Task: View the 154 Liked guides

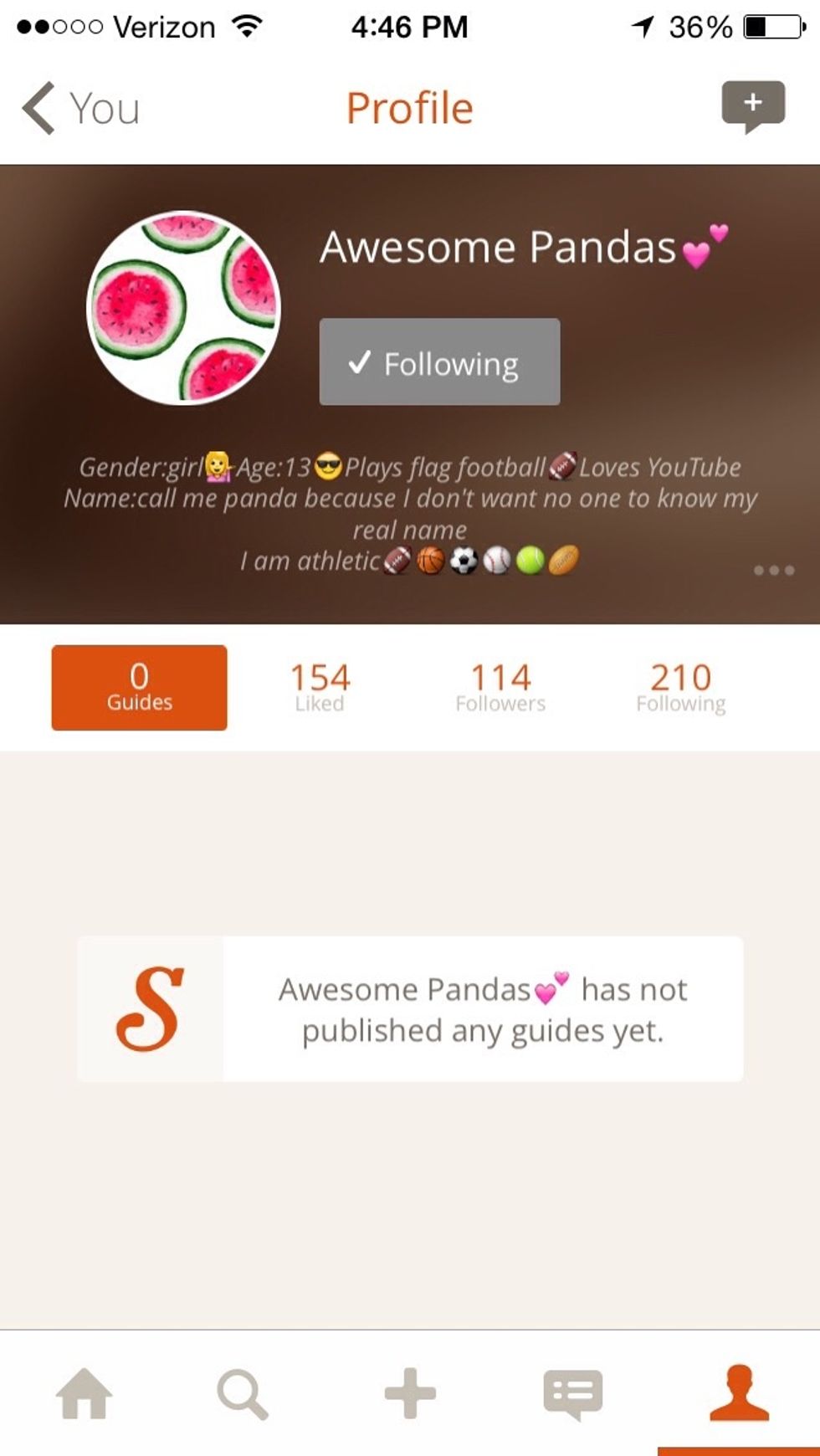Action: [320, 688]
